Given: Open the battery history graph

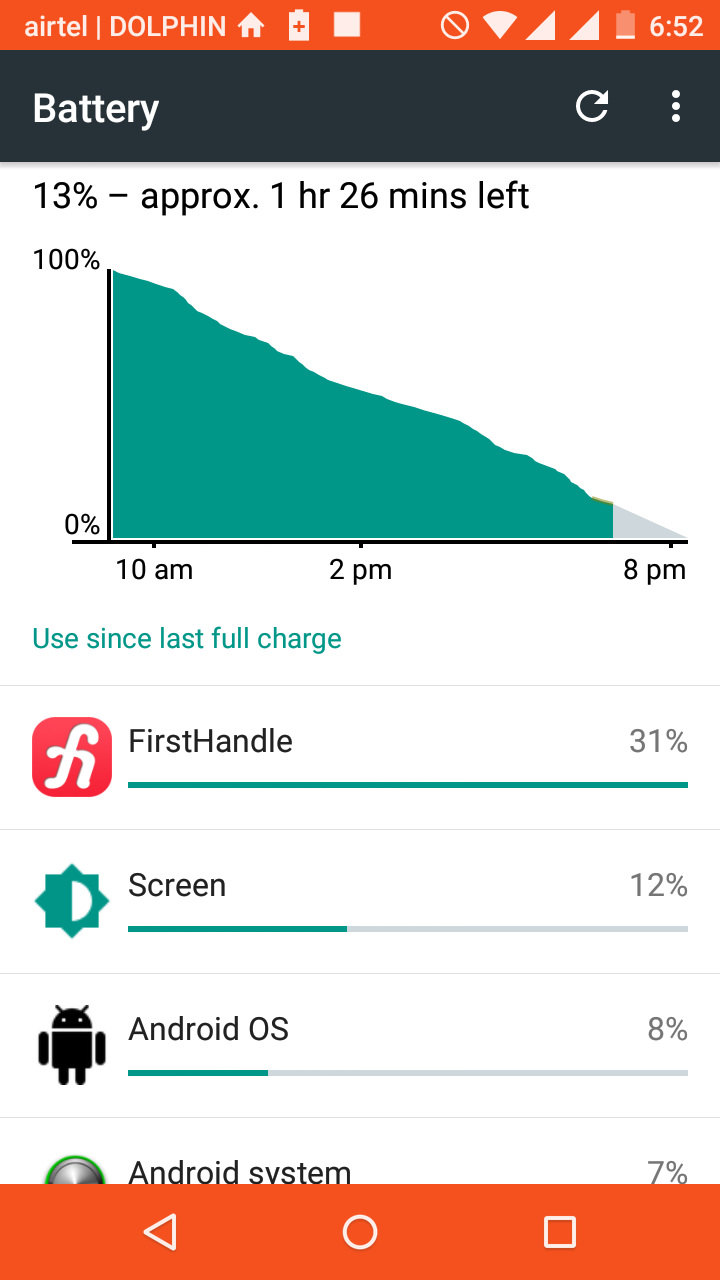Looking at the screenshot, I should click(x=380, y=400).
